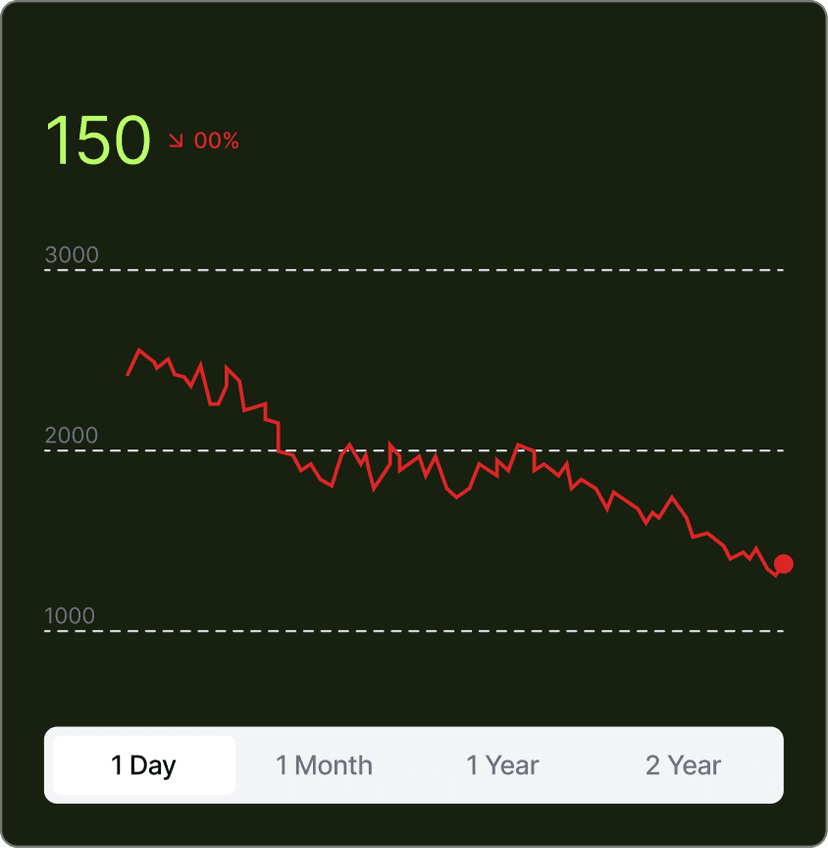Switch to the 1 Month tab

[x=322, y=765]
